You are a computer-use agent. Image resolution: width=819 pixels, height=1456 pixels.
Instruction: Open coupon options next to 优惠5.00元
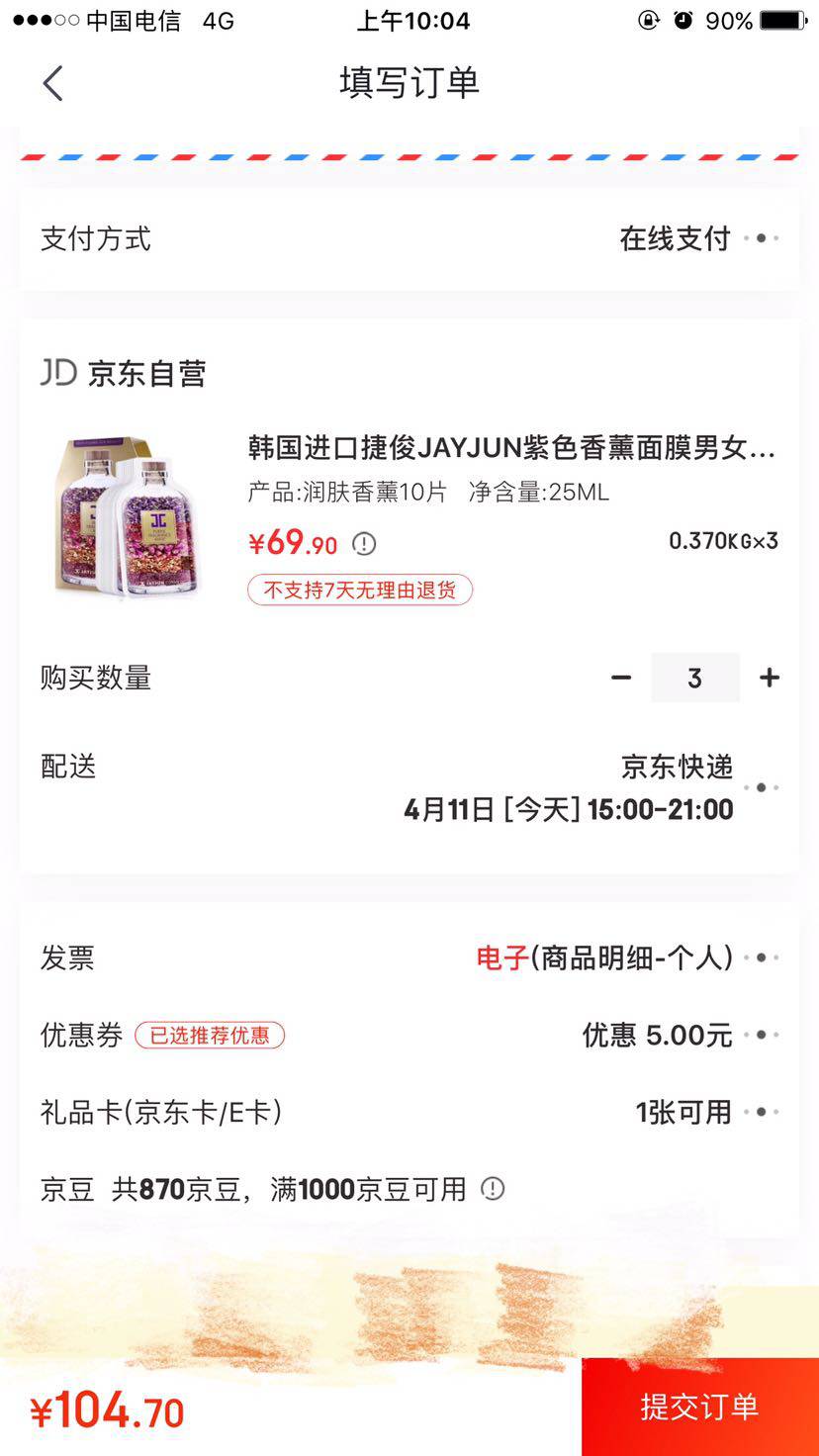click(761, 1035)
